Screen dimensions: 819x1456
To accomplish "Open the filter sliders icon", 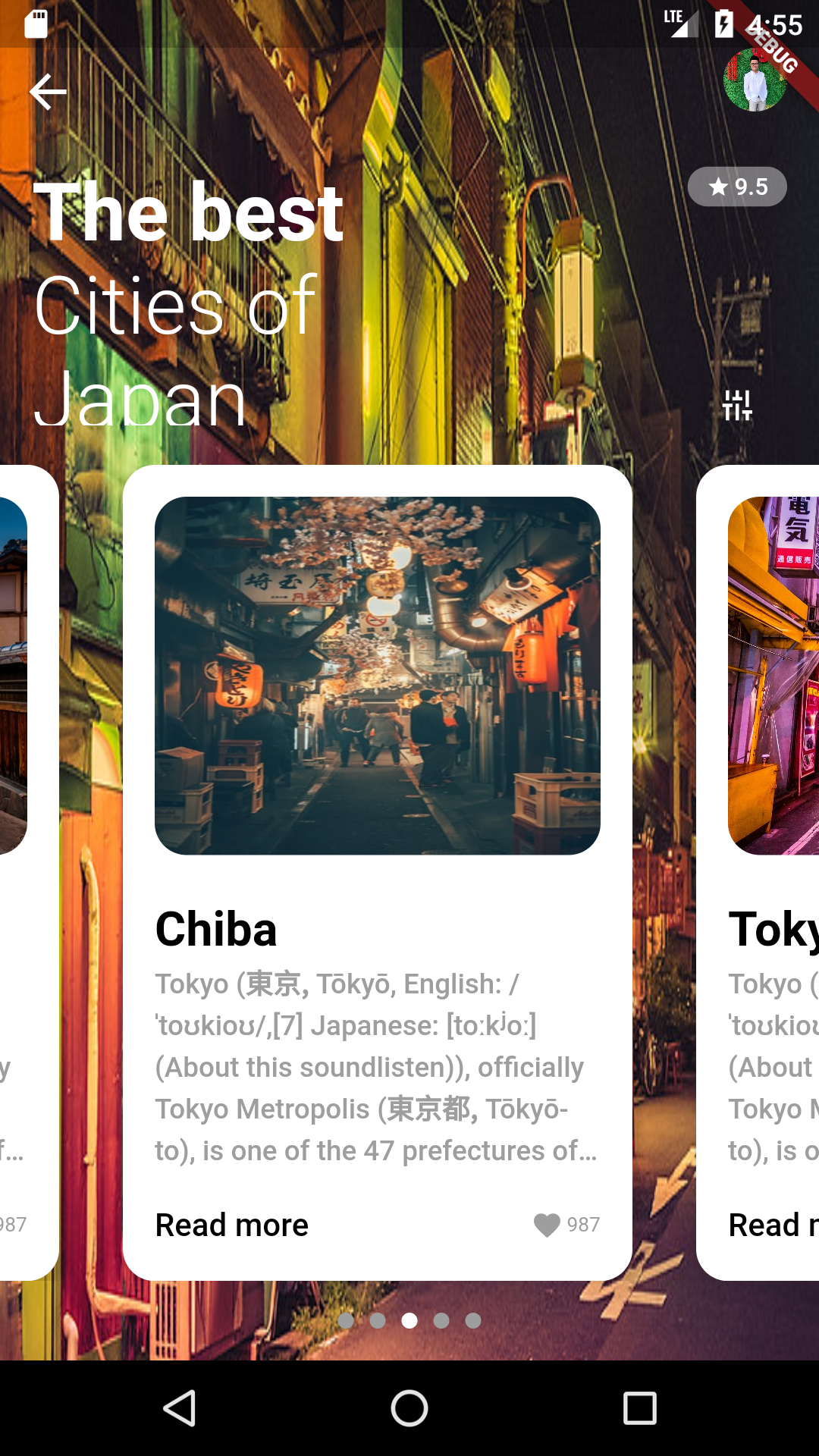I will tap(737, 405).
